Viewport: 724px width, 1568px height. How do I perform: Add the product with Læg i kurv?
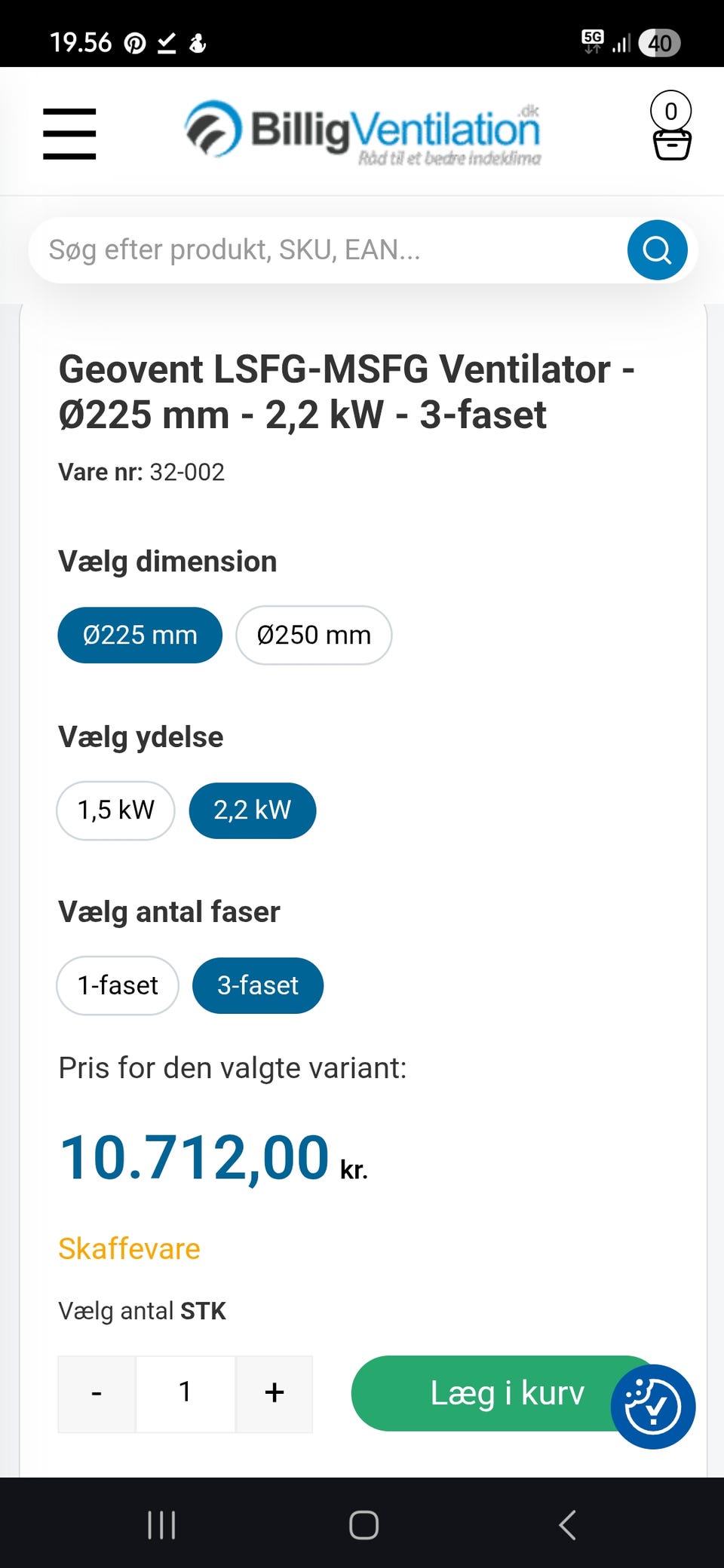pyautogui.click(x=483, y=1393)
